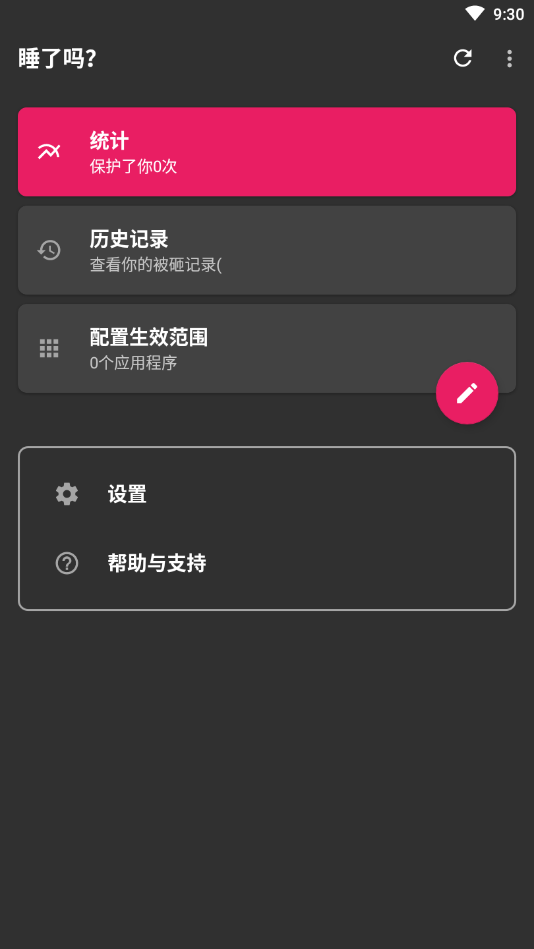Open the 统计 statistics card

tap(267, 152)
